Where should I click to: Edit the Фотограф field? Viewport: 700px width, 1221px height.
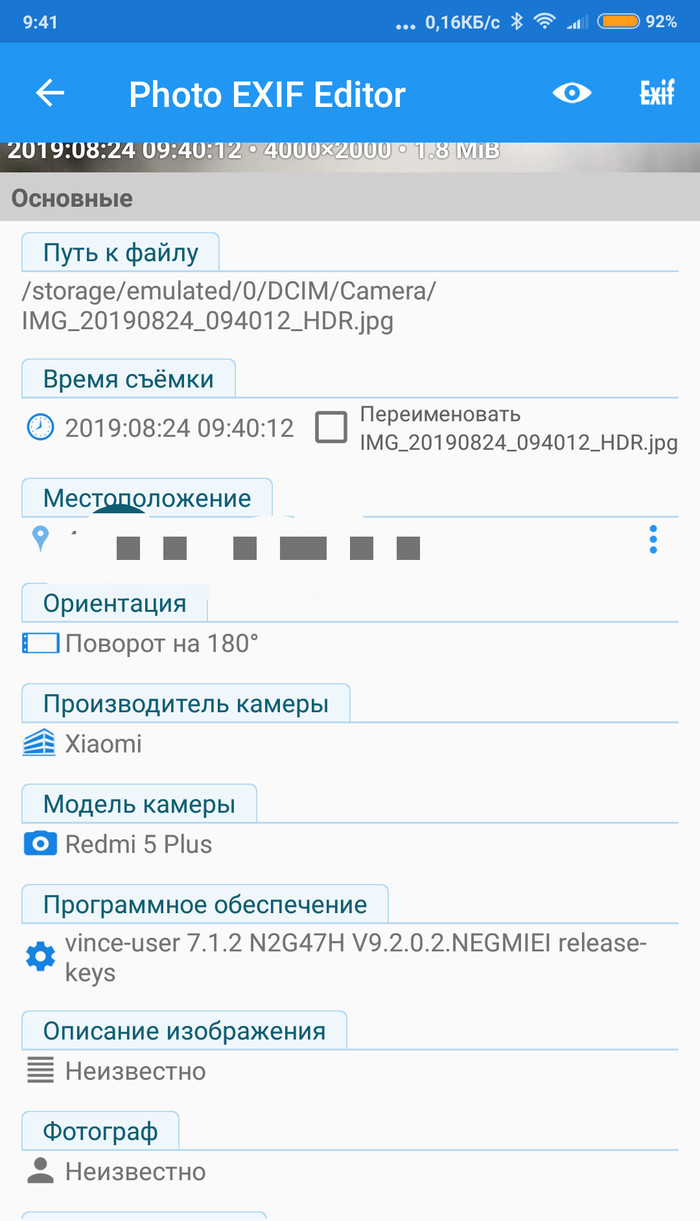coord(135,1171)
